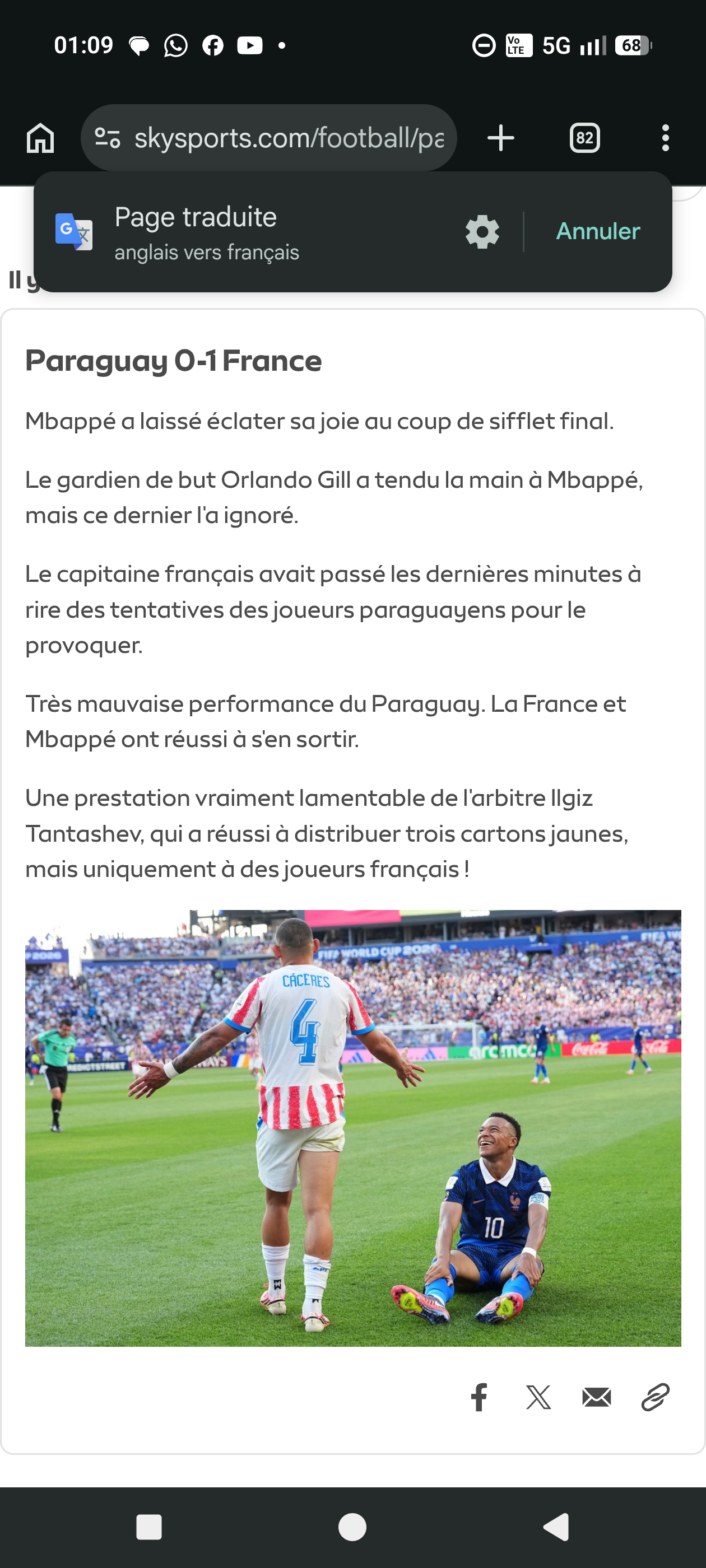The width and height of the screenshot is (706, 1568).
Task: Go back with the system back button
Action: click(556, 1527)
